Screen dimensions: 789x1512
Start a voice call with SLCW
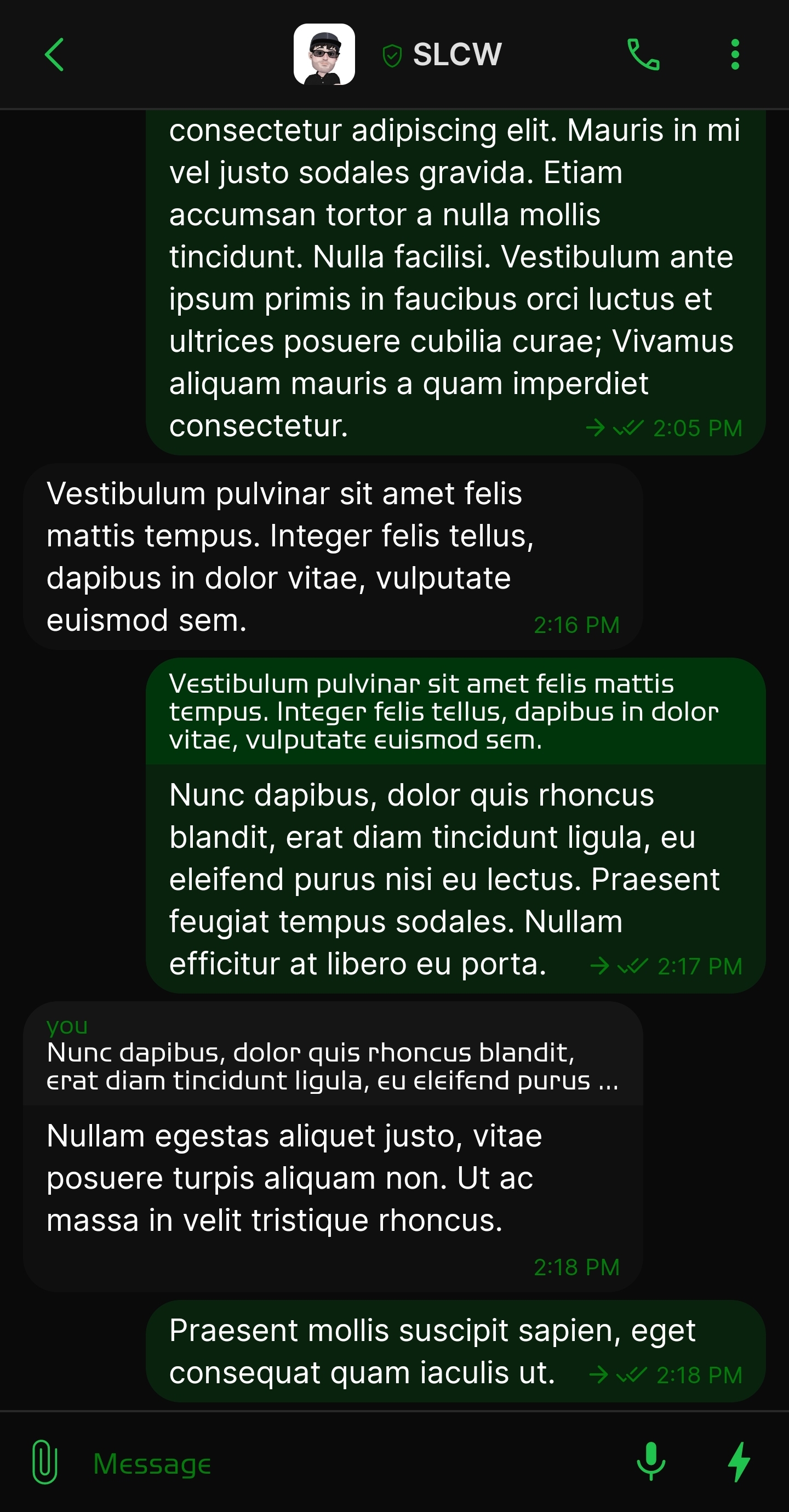643,55
